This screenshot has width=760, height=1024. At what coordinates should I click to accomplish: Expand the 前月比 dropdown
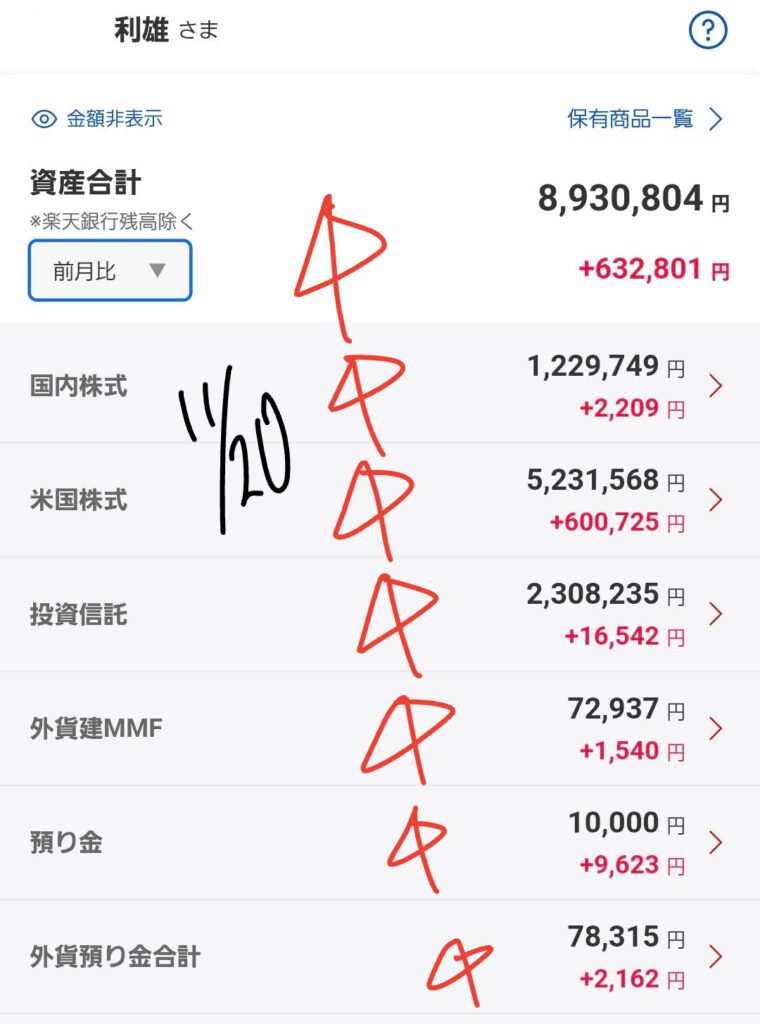(110, 270)
